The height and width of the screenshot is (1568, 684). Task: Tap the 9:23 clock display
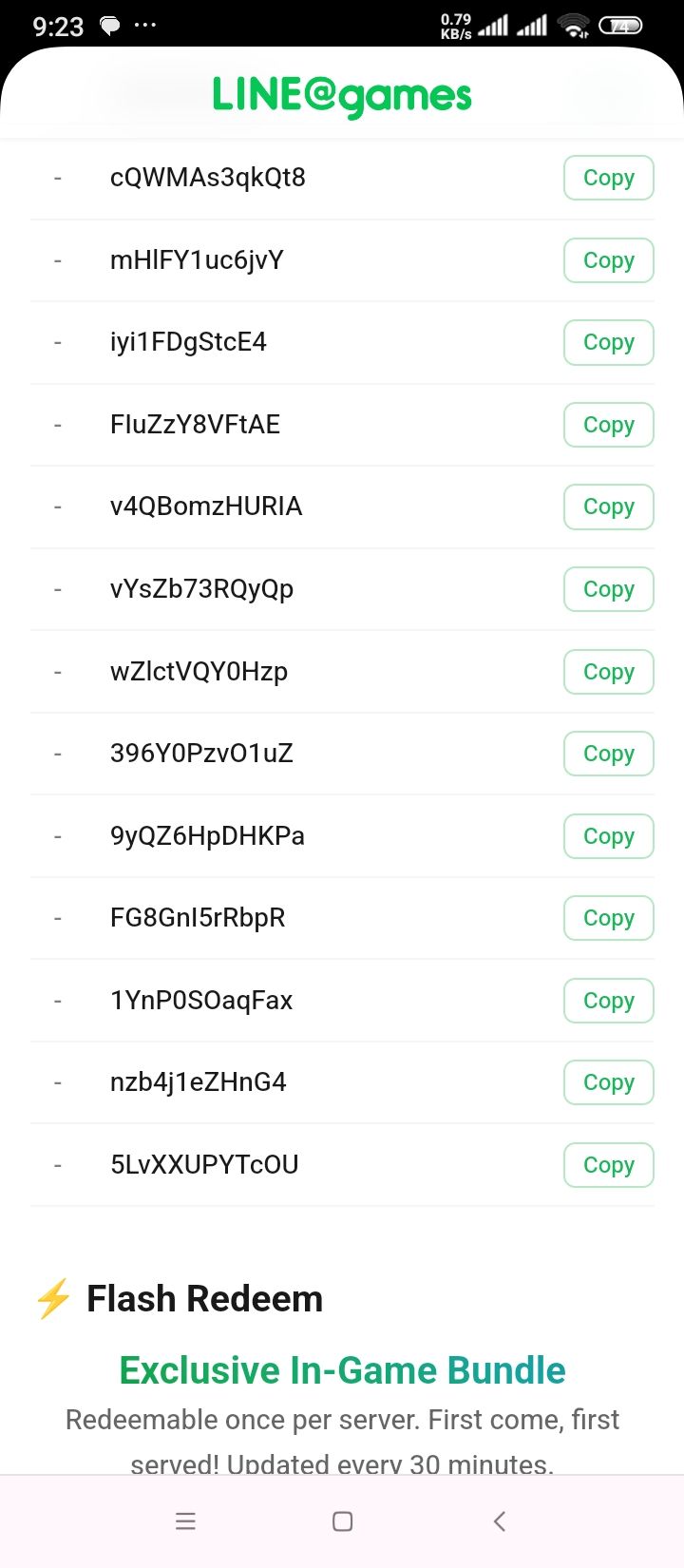coord(57,26)
